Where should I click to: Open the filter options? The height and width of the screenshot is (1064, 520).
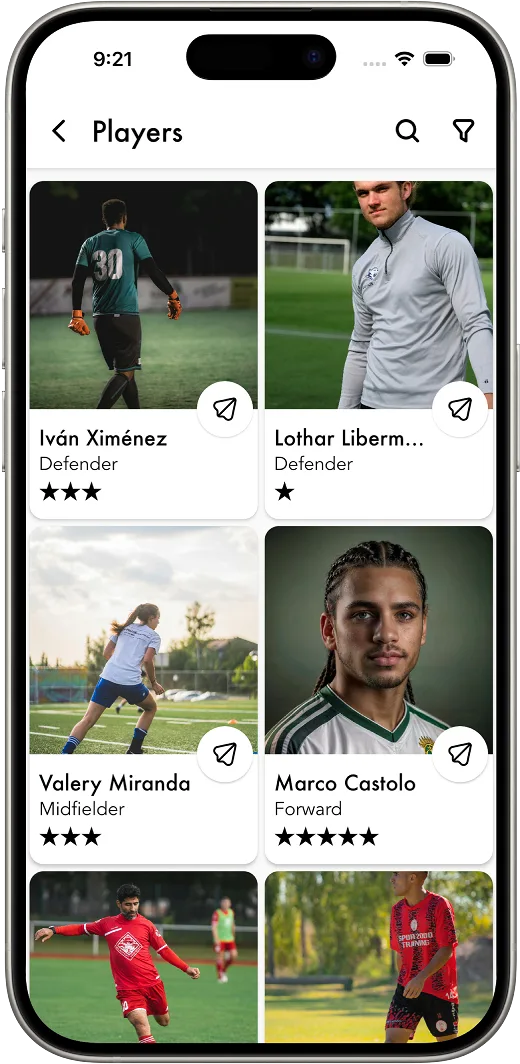(463, 131)
